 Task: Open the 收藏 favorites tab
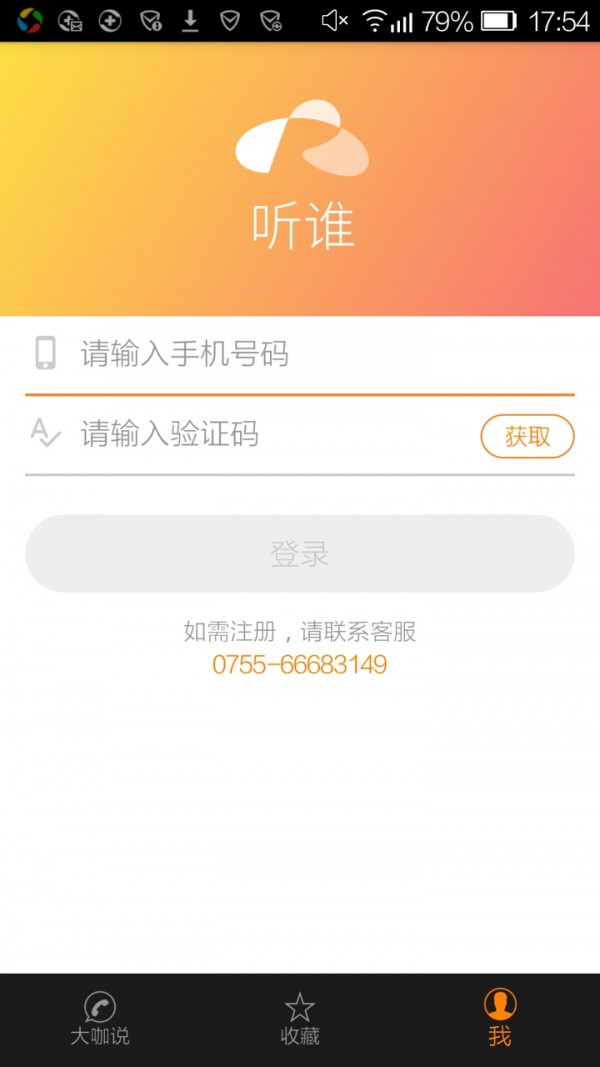299,1019
